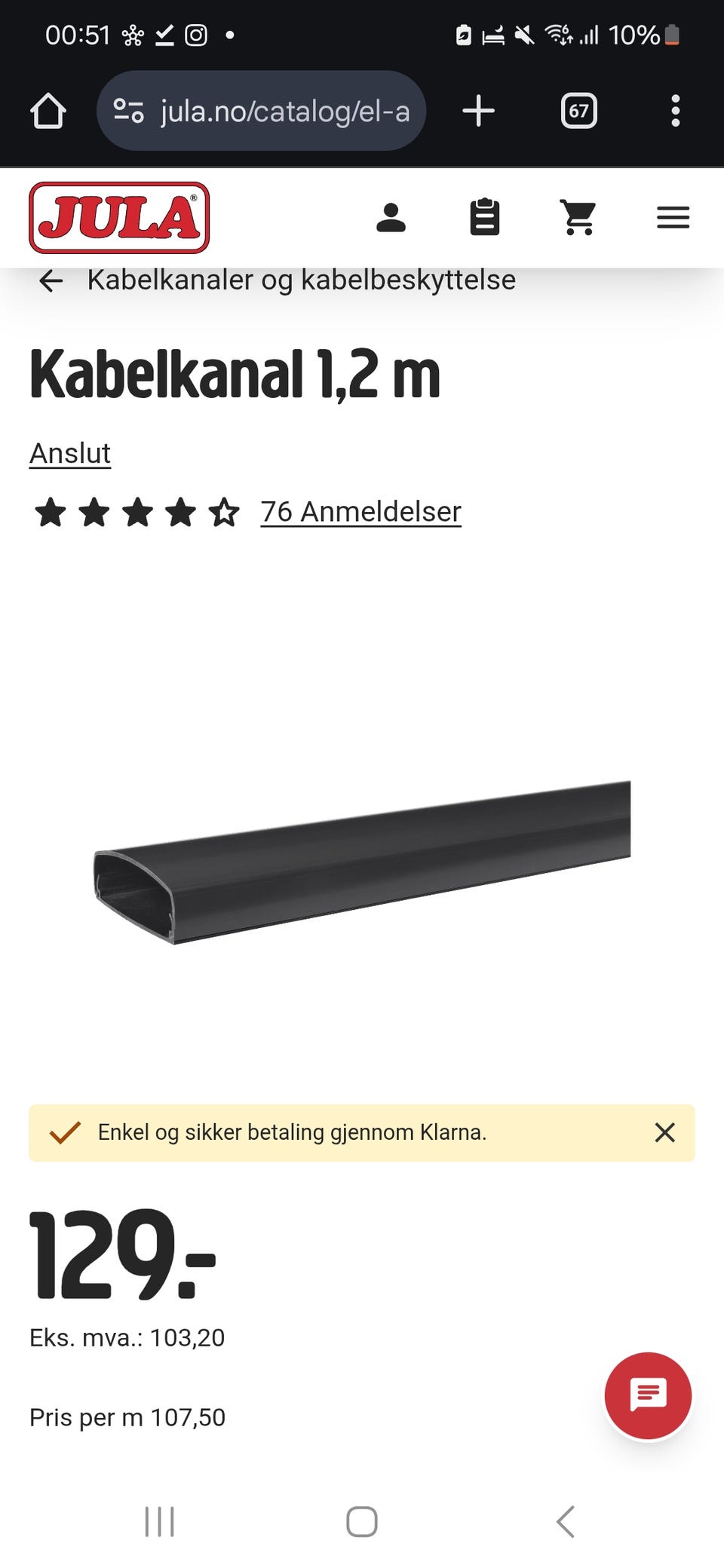Screen dimensions: 724x1568
Task: Open the browser three-dot menu
Action: pyautogui.click(x=675, y=111)
